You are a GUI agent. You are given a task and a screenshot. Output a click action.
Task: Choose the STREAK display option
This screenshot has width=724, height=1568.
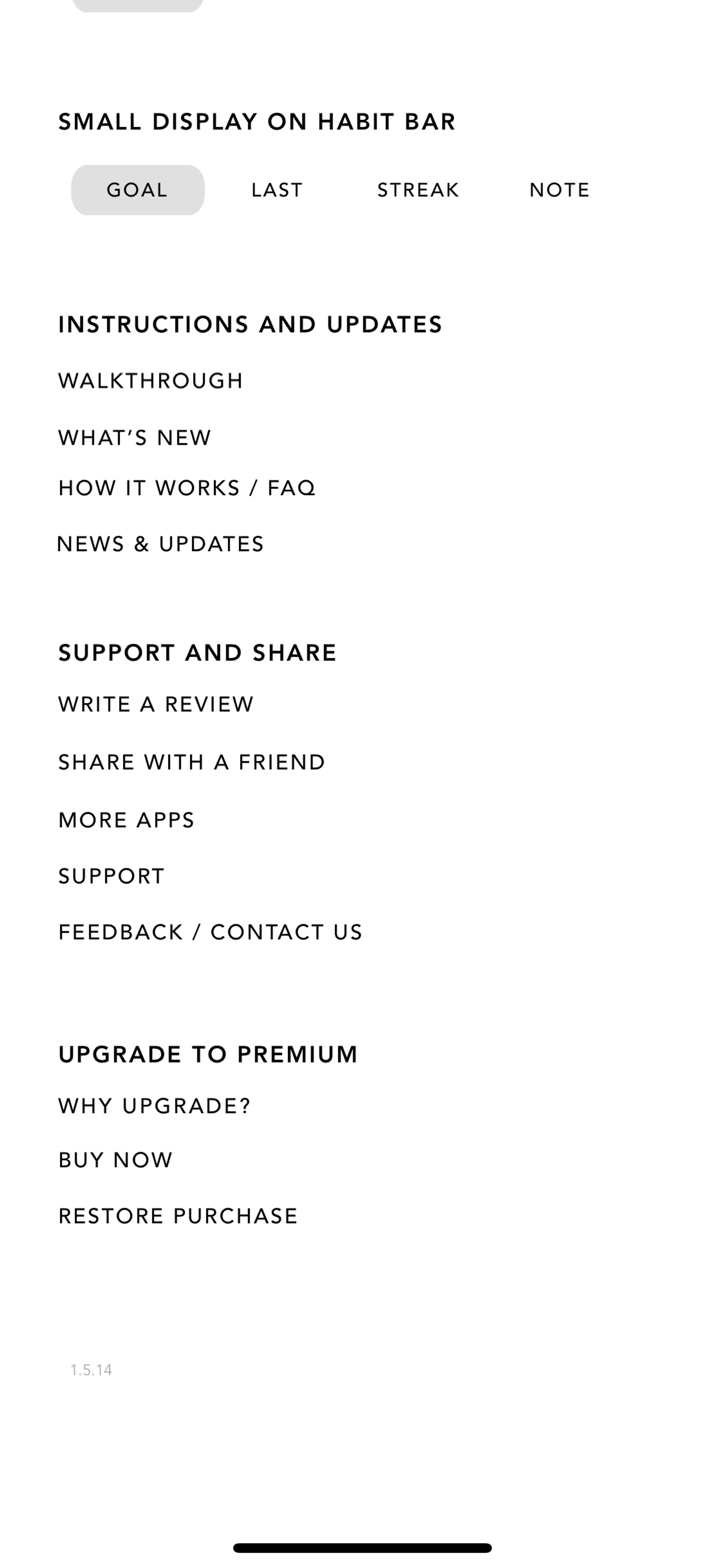coord(418,190)
